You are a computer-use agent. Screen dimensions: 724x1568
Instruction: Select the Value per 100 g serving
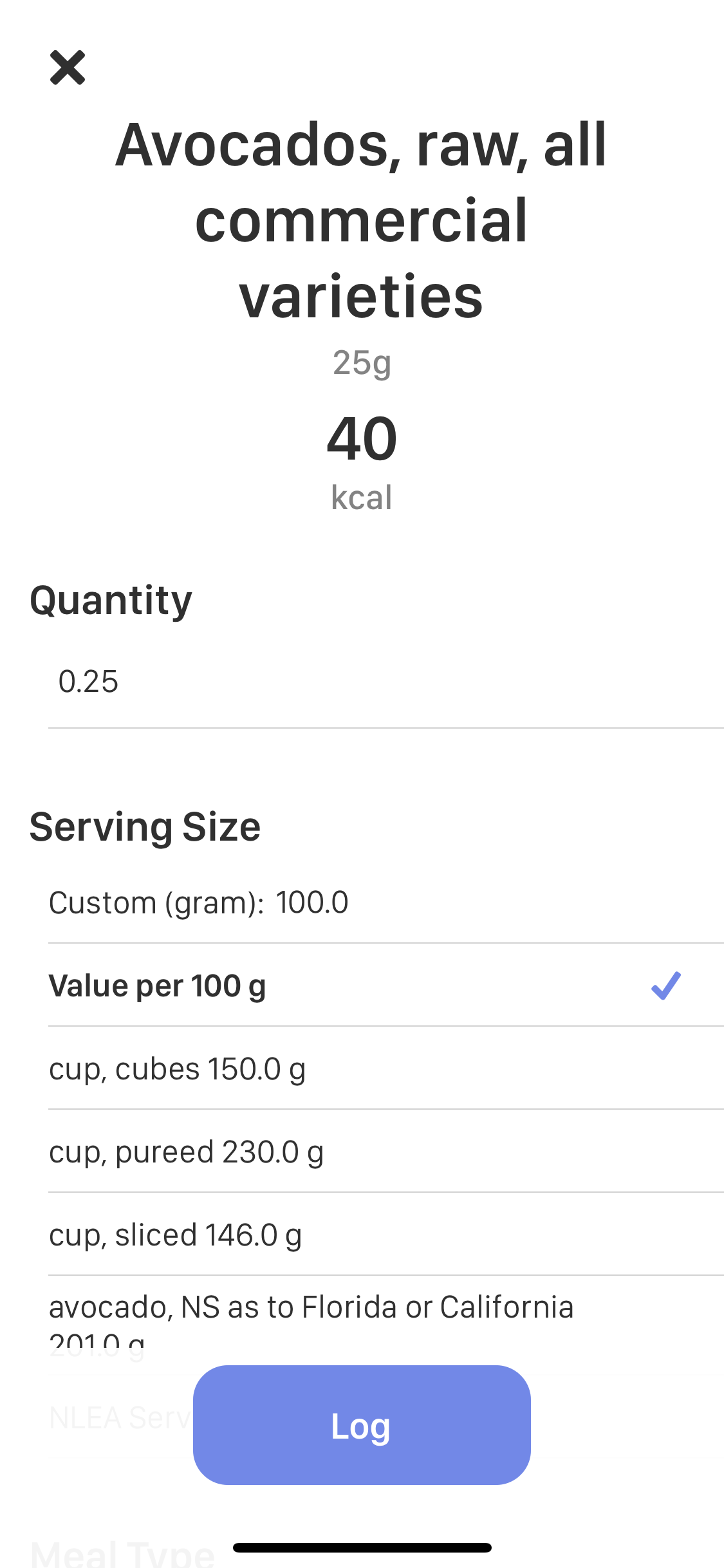pos(386,985)
